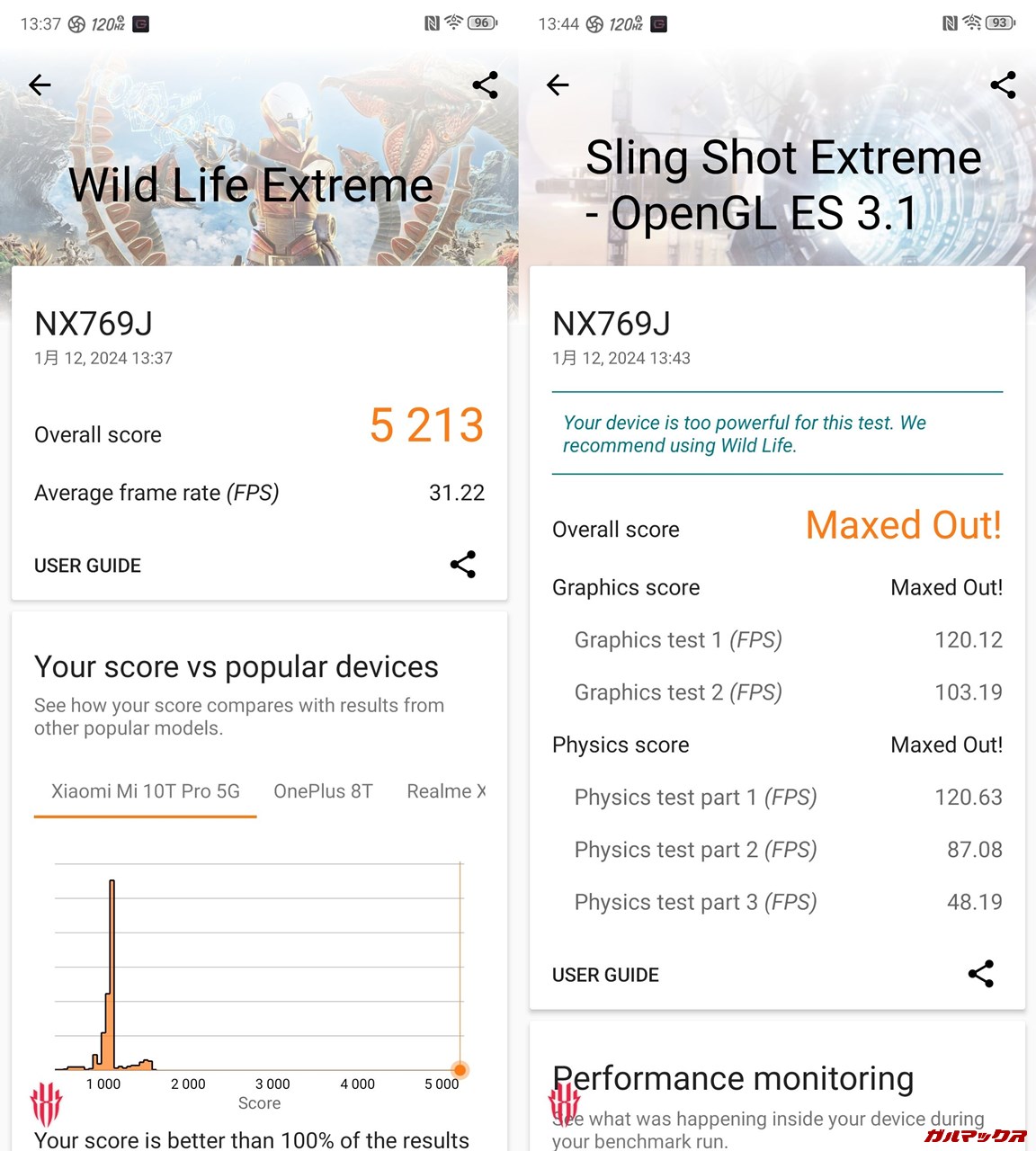Share the 5 213 overall score card
The width and height of the screenshot is (1036, 1151).
[x=462, y=565]
